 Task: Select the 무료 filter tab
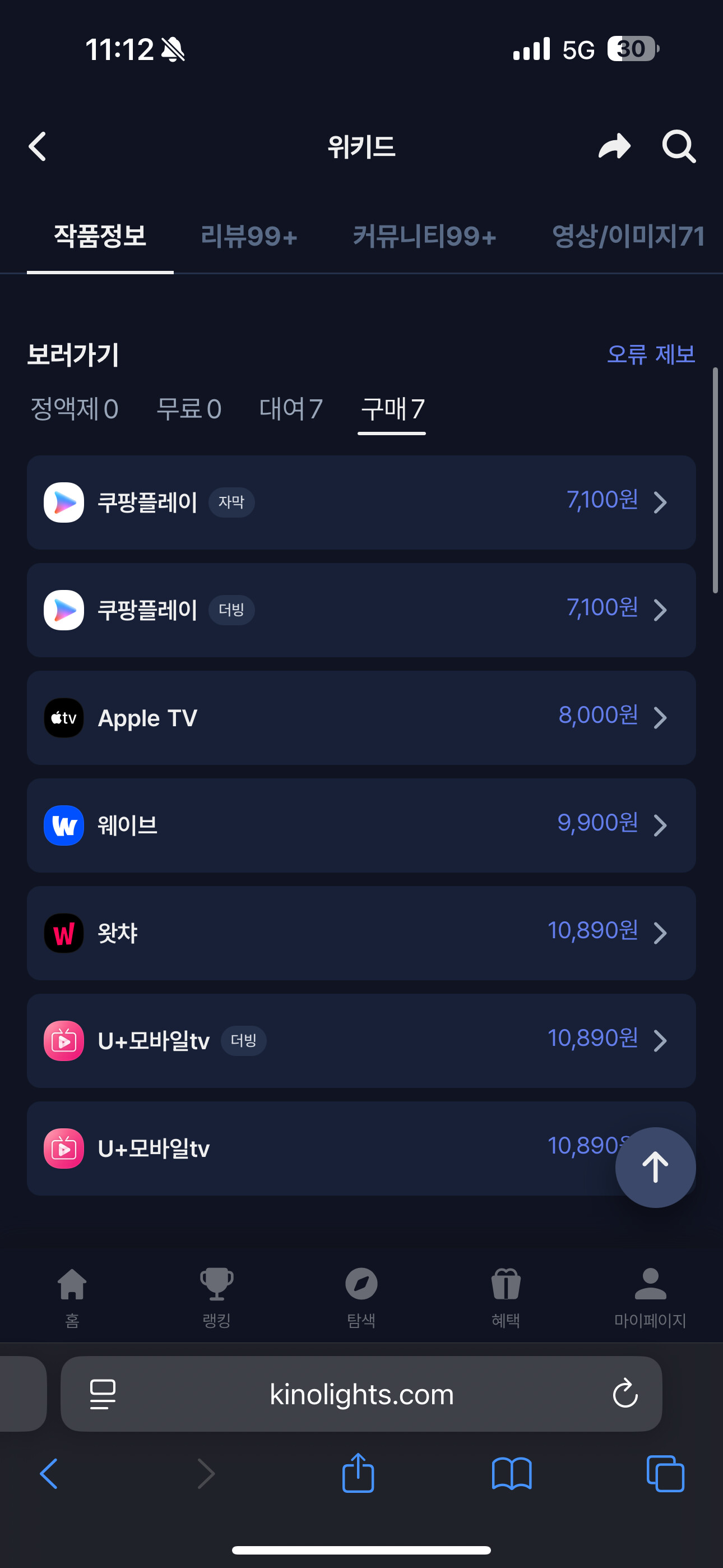[189, 409]
